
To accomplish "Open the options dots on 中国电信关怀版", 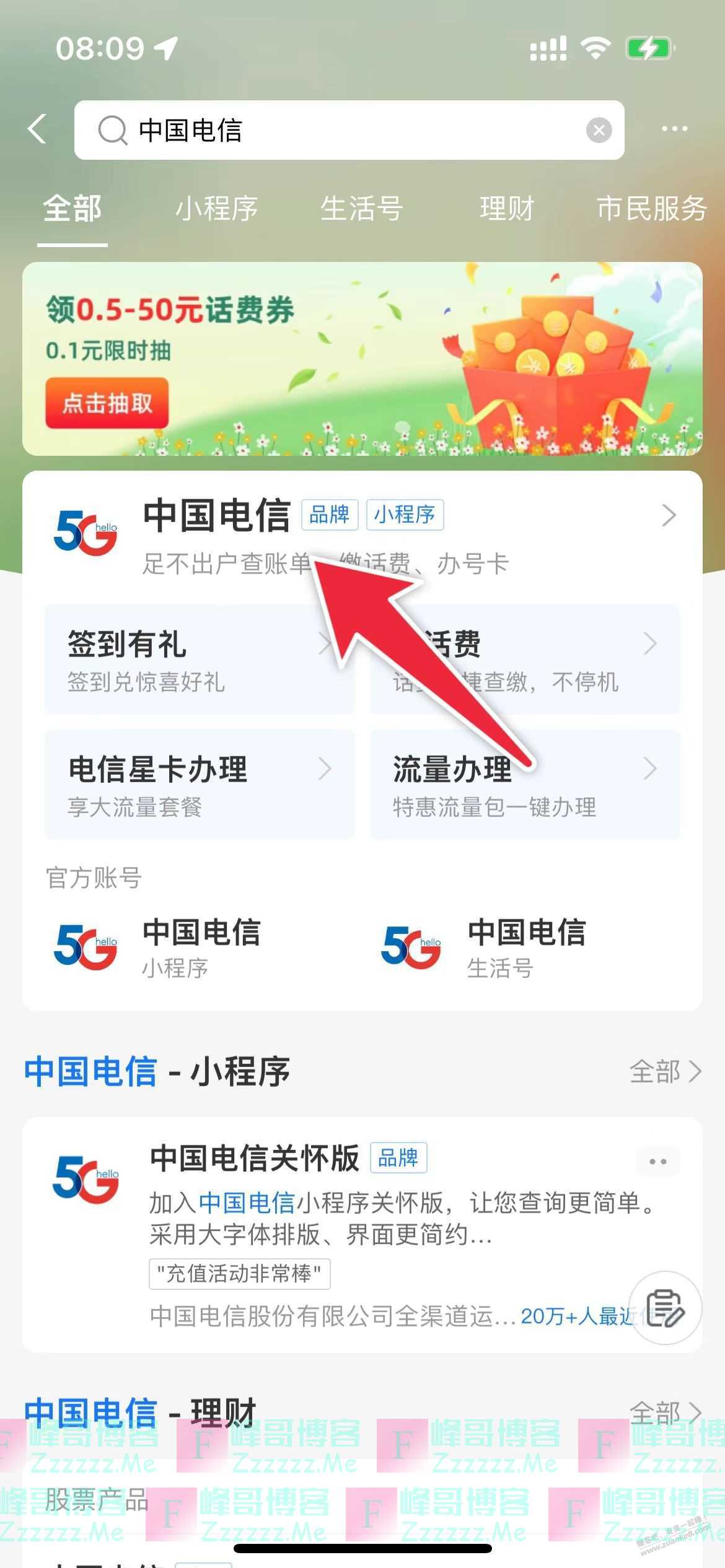I will point(657,1162).
